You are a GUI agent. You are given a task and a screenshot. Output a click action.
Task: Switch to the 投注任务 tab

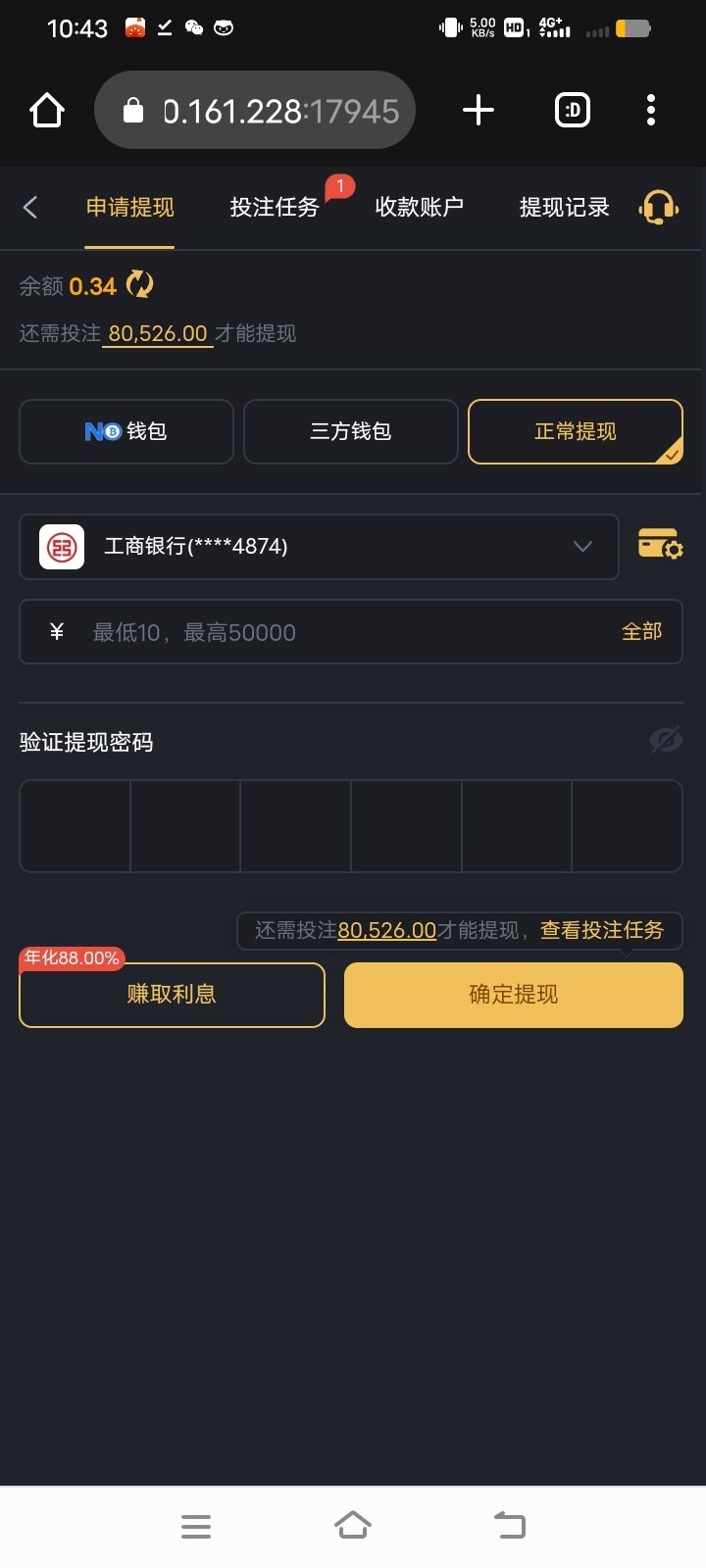[x=275, y=208]
